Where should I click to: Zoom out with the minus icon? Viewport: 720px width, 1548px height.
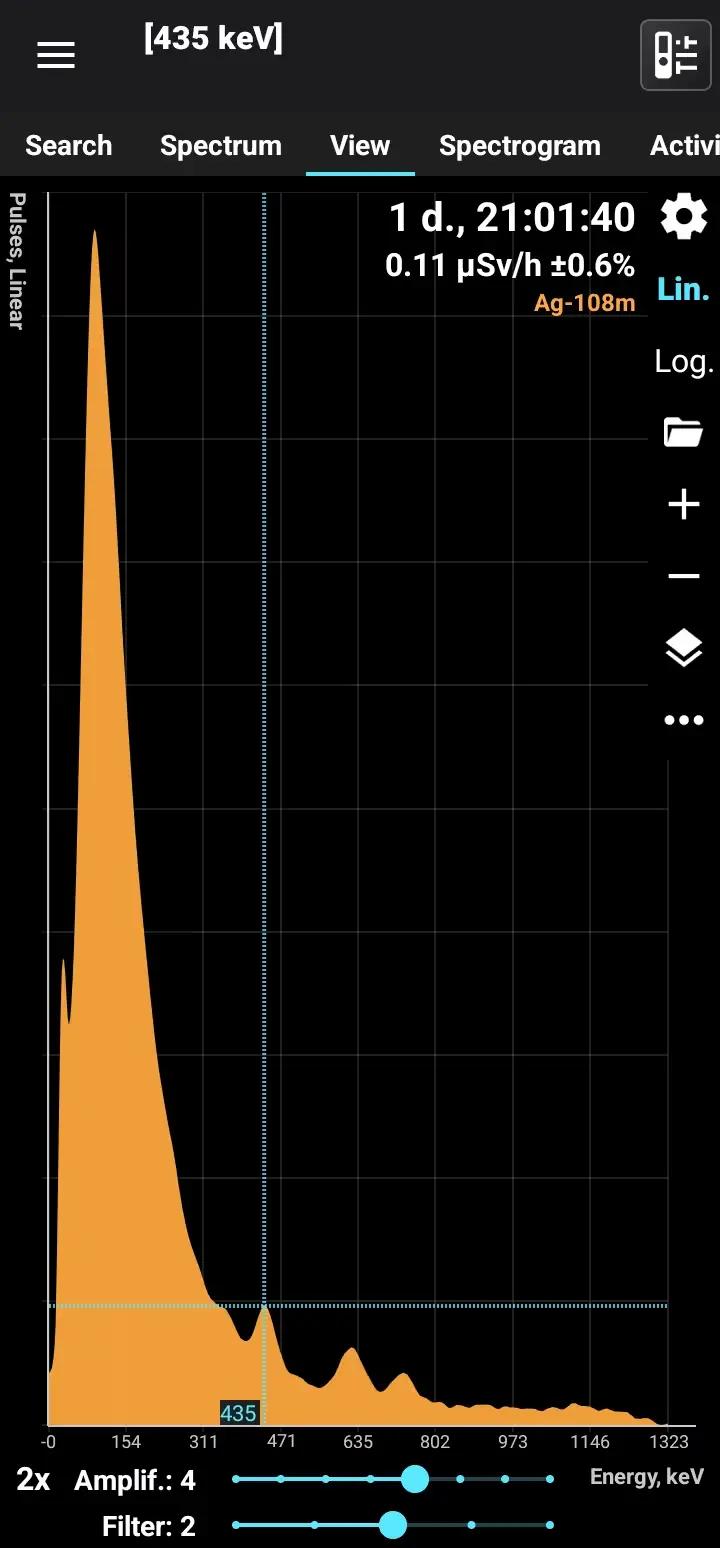[x=684, y=577]
